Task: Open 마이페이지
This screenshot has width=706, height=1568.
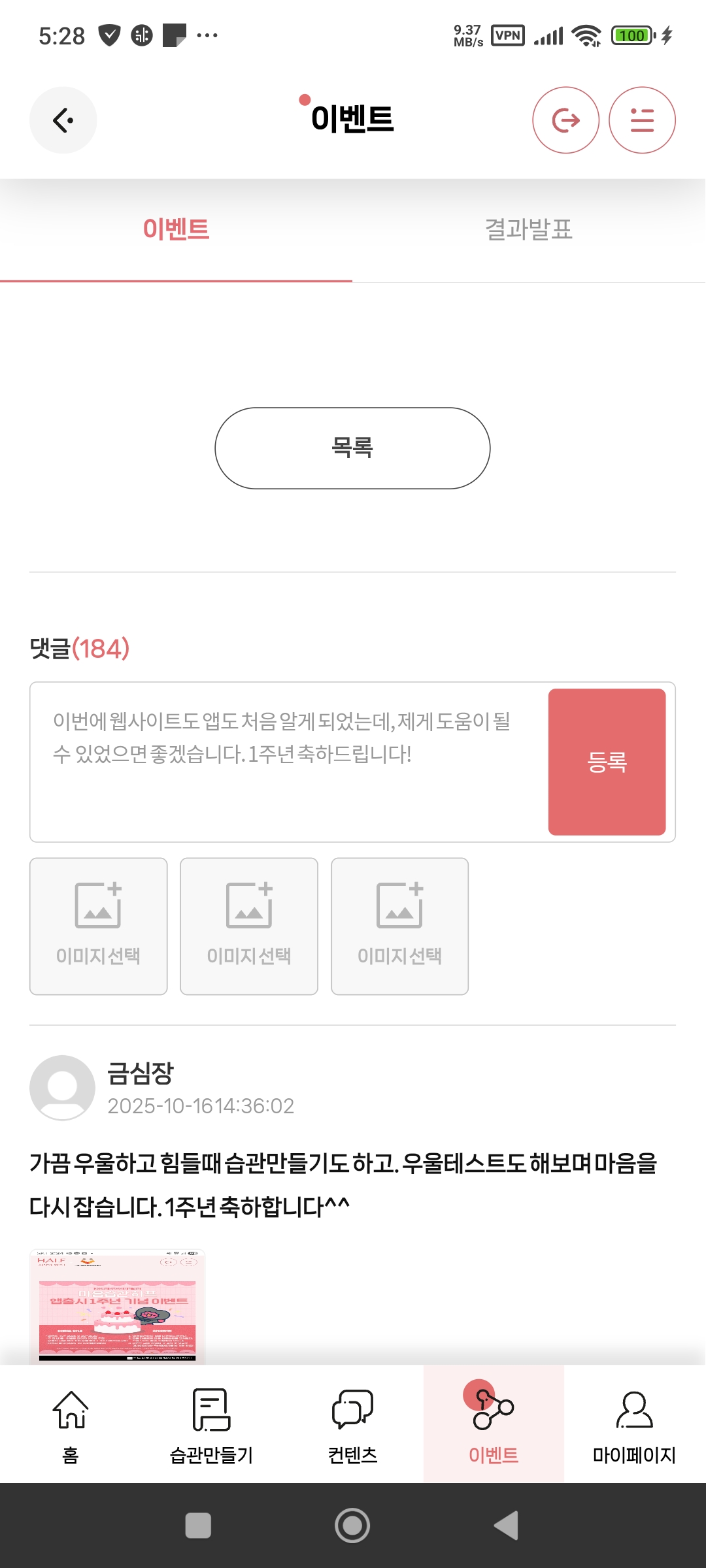Action: pos(634,1424)
